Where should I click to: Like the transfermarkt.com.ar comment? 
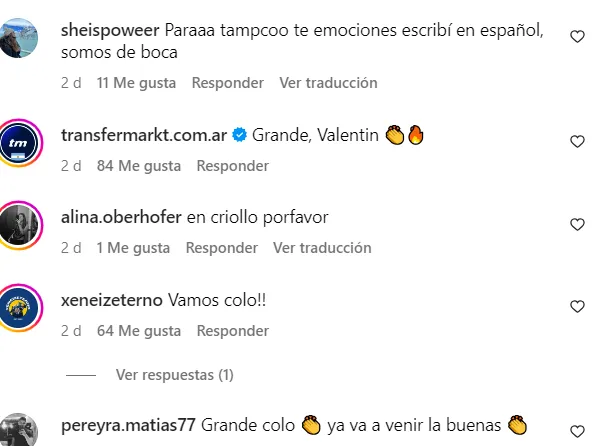tap(577, 142)
